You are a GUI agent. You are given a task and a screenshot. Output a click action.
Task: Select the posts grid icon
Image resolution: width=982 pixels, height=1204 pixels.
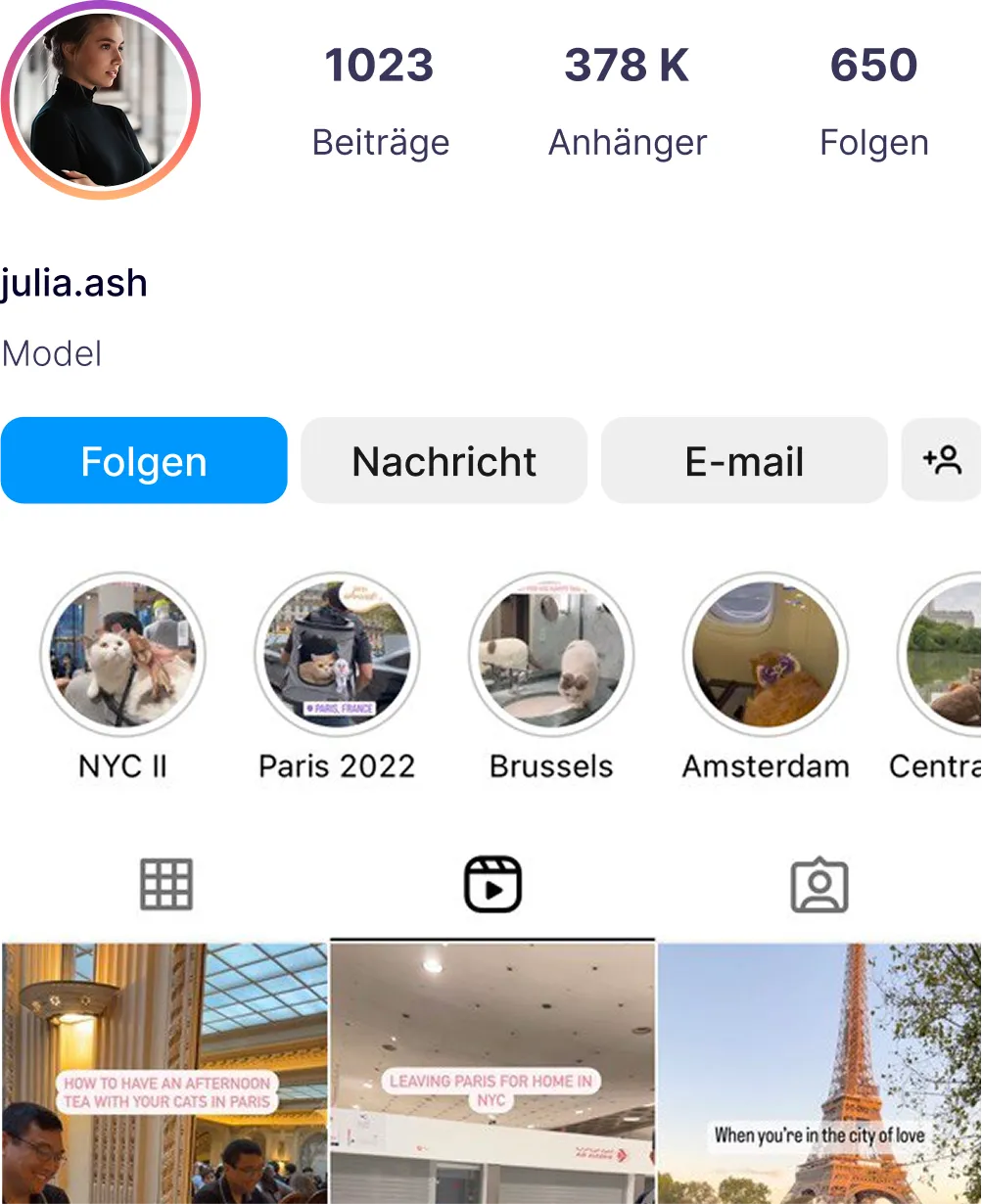tap(165, 884)
